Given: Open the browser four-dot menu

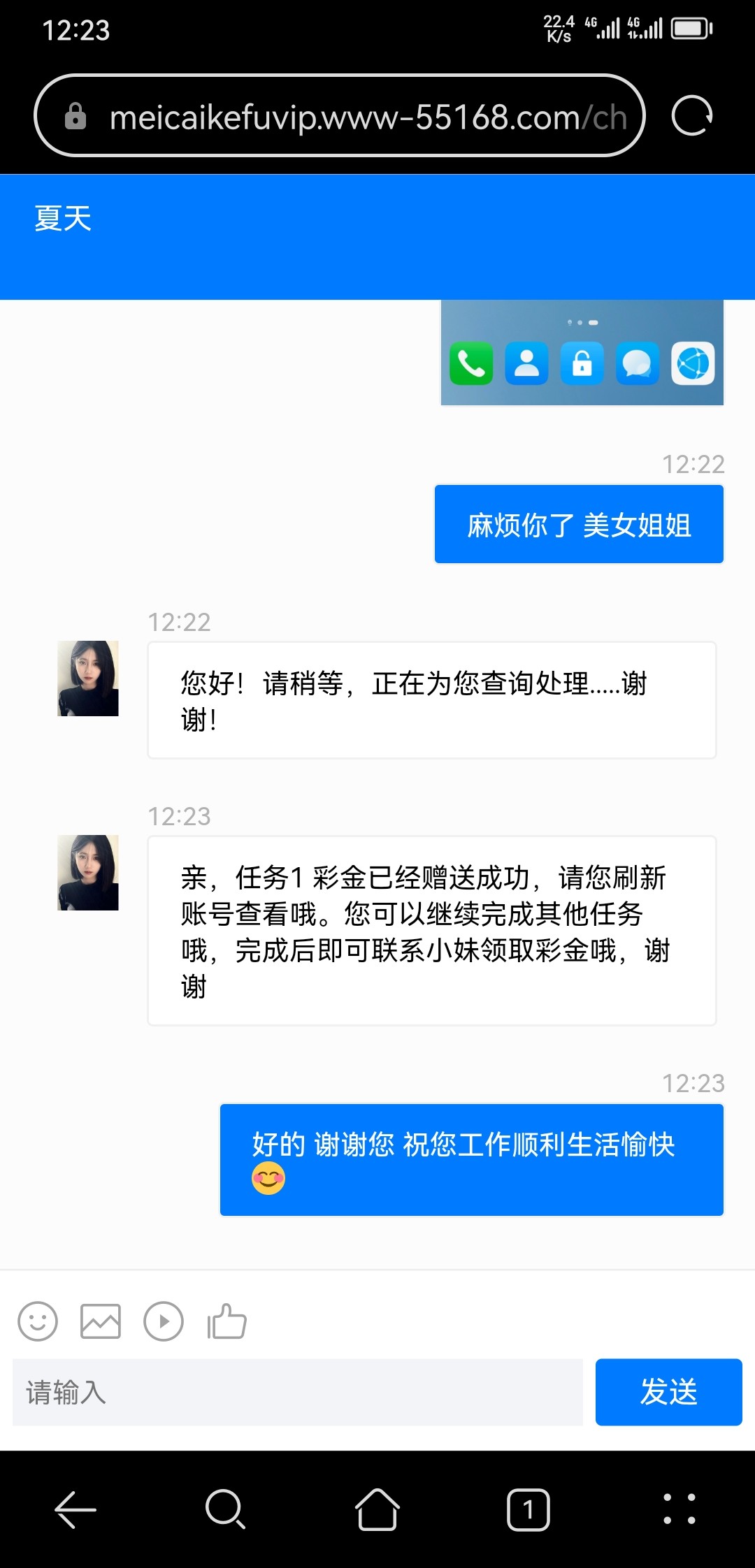Looking at the screenshot, I should (x=679, y=1509).
